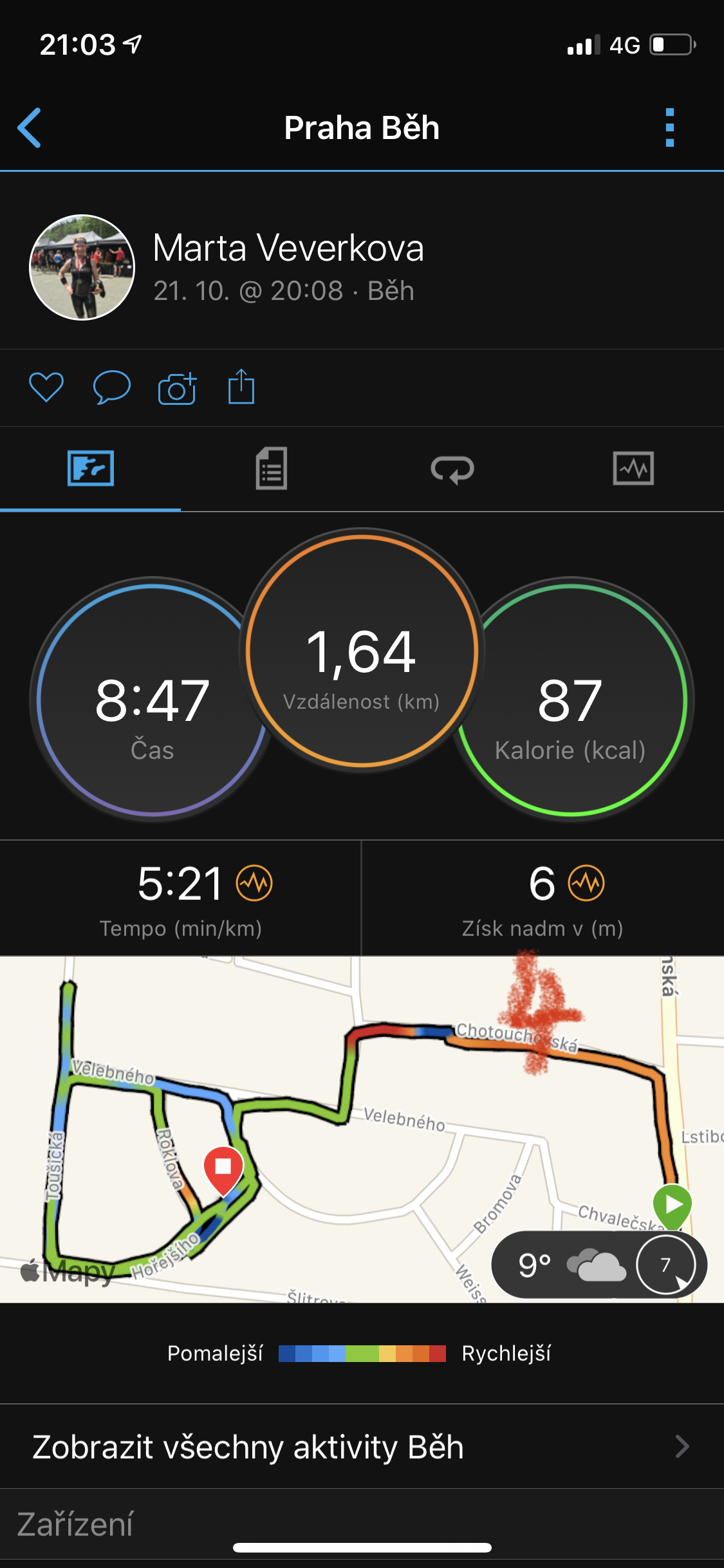Switch to the charts tab

click(633, 468)
